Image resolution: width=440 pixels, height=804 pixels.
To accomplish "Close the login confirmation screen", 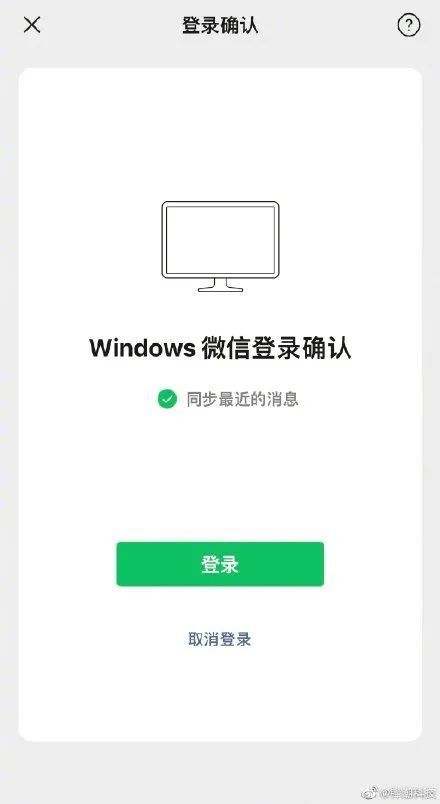I will pos(32,25).
